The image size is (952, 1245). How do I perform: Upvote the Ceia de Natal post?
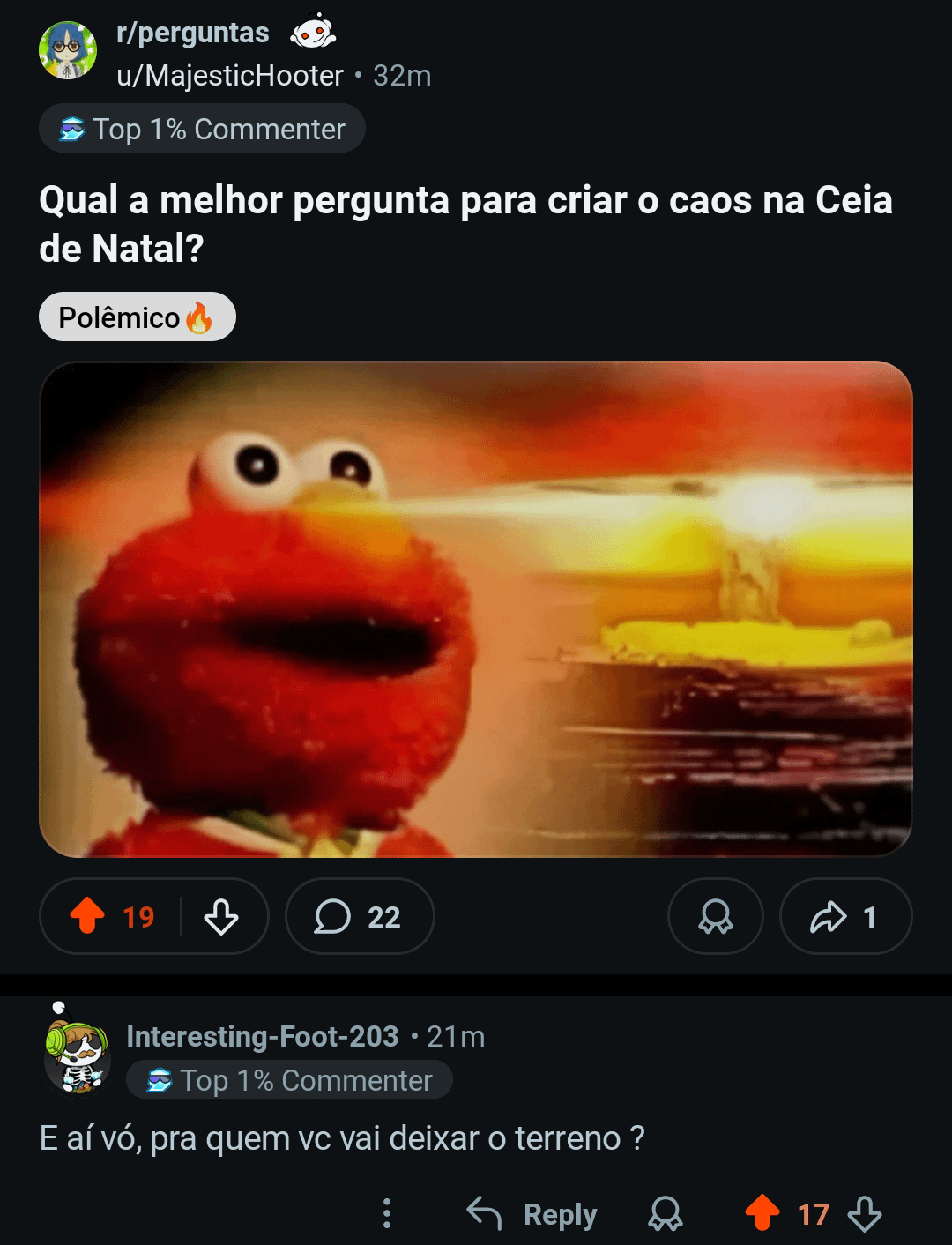(x=87, y=917)
